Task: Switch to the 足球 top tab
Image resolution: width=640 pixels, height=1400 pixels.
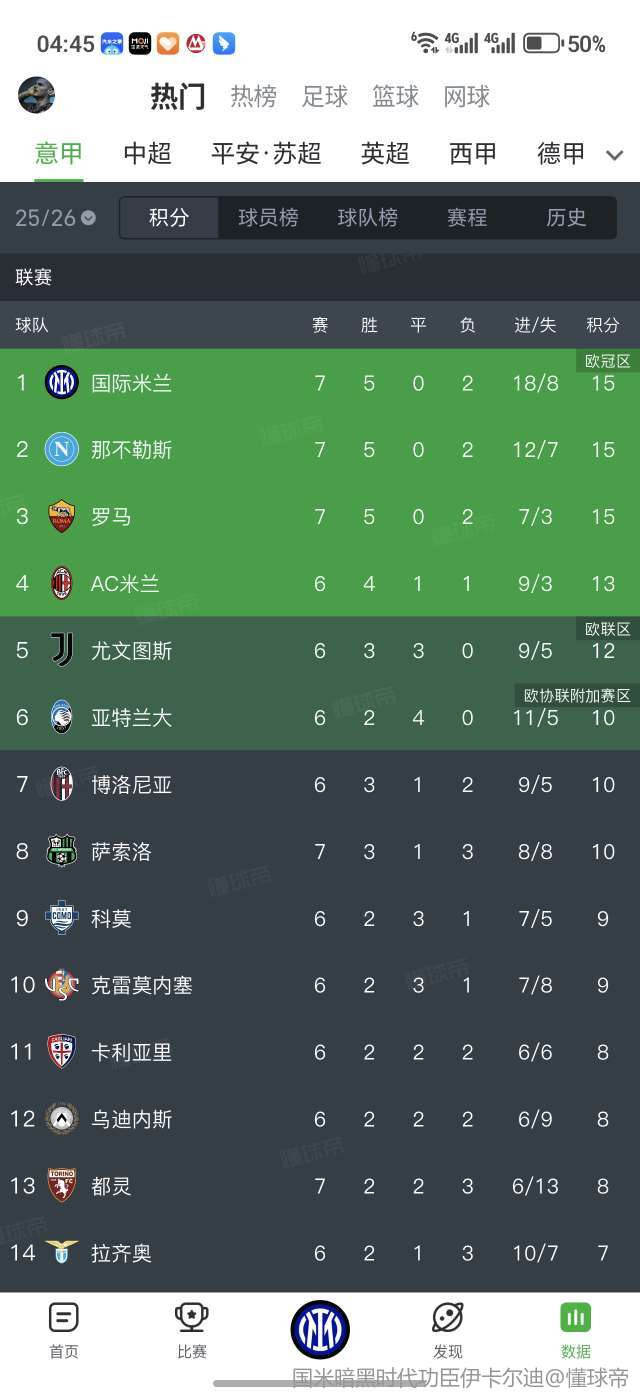Action: [325, 96]
